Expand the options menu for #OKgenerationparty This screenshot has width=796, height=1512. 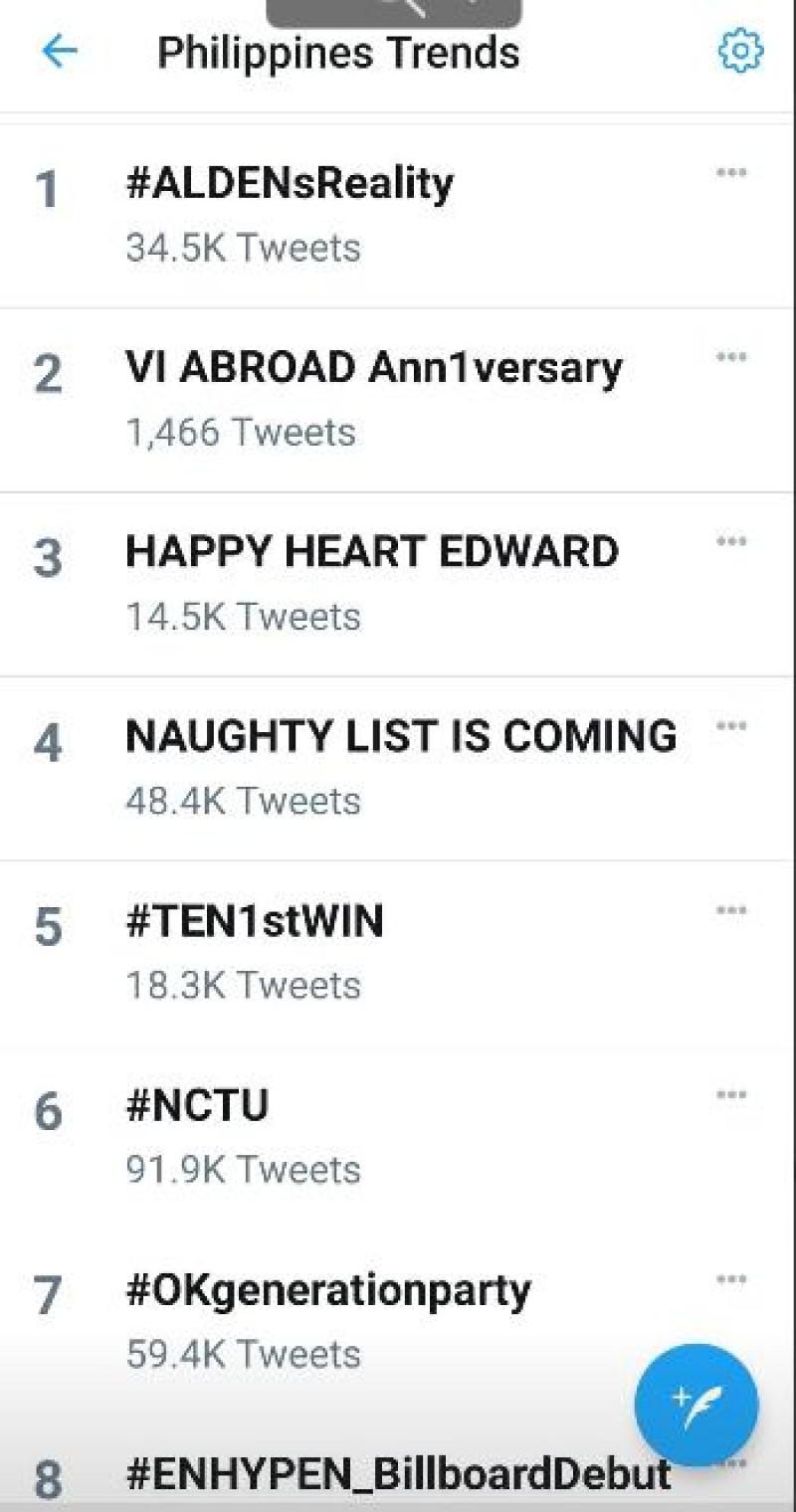[732, 1279]
